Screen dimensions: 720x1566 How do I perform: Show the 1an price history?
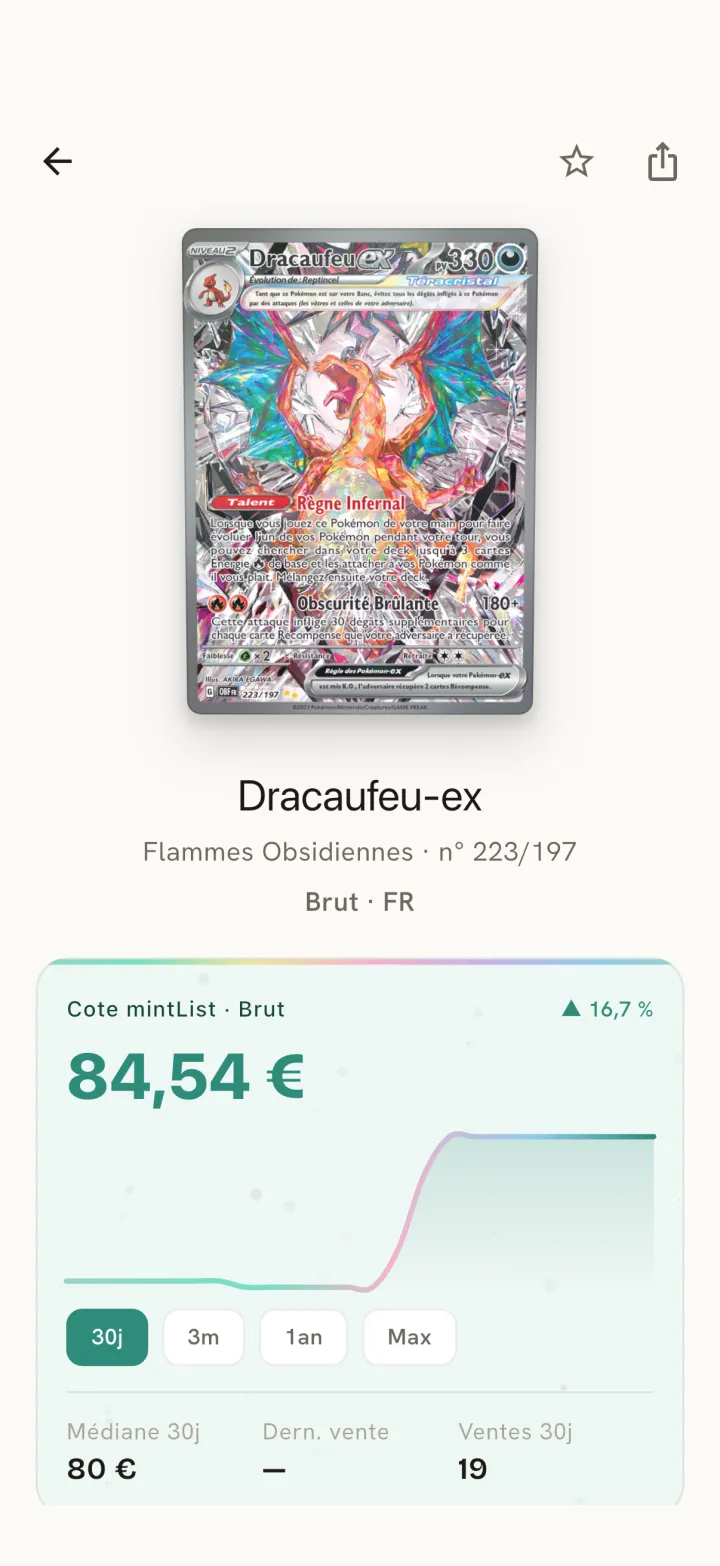(x=304, y=1337)
